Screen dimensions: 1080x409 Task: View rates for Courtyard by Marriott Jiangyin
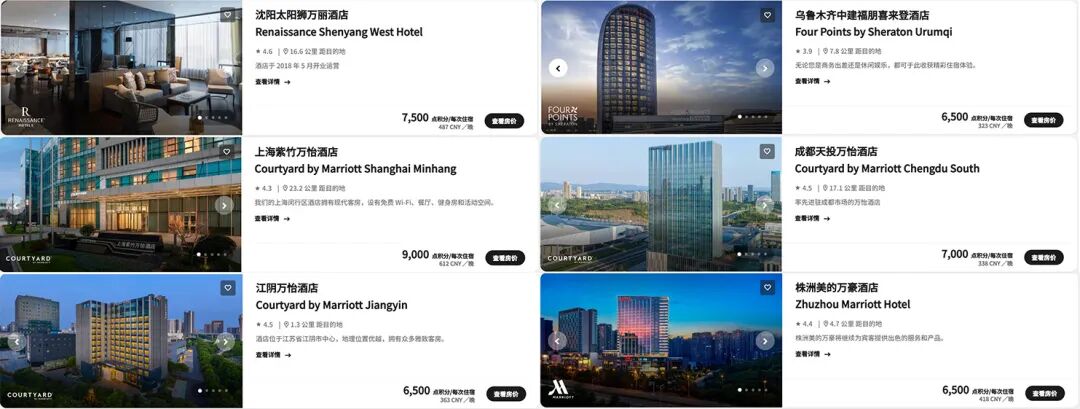505,394
